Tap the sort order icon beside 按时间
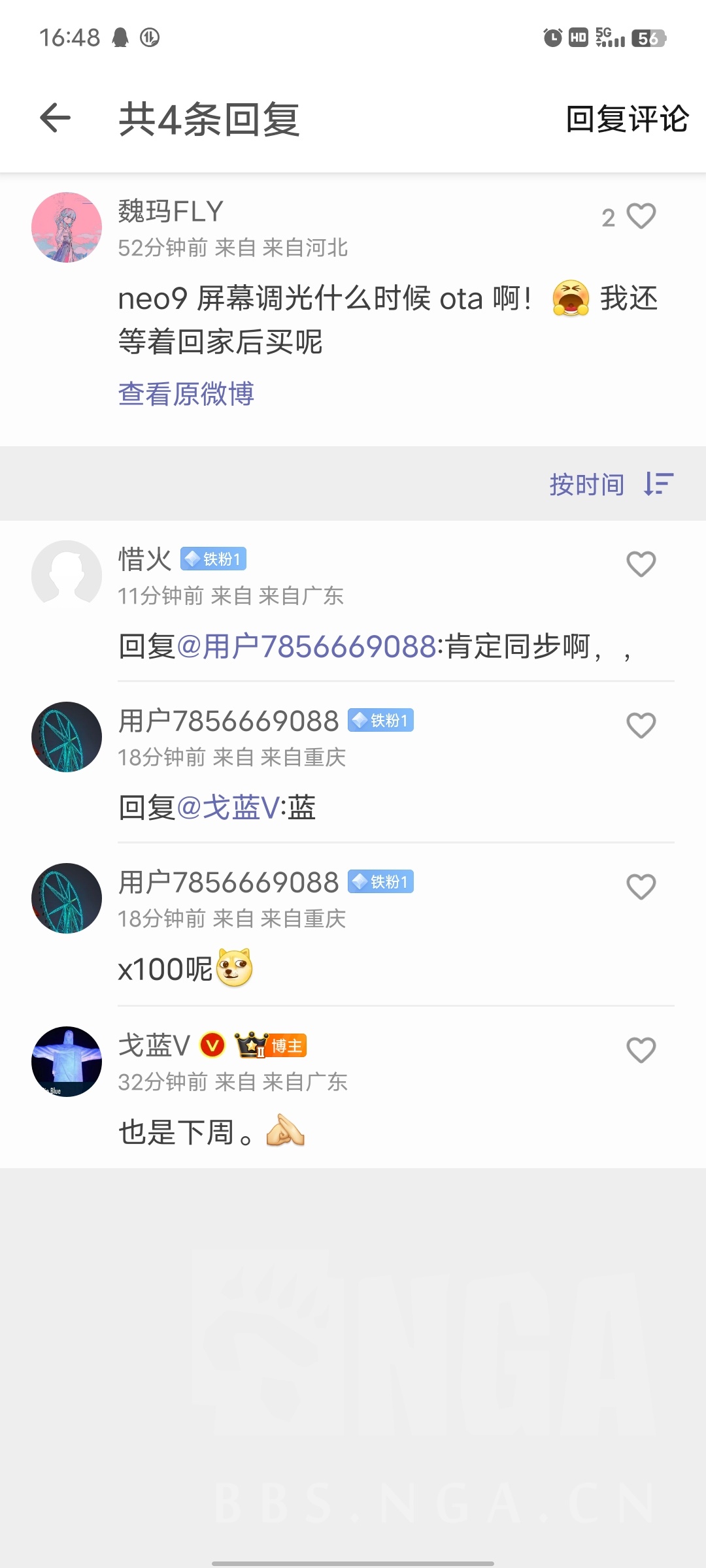Image resolution: width=706 pixels, height=1568 pixels. click(x=658, y=484)
